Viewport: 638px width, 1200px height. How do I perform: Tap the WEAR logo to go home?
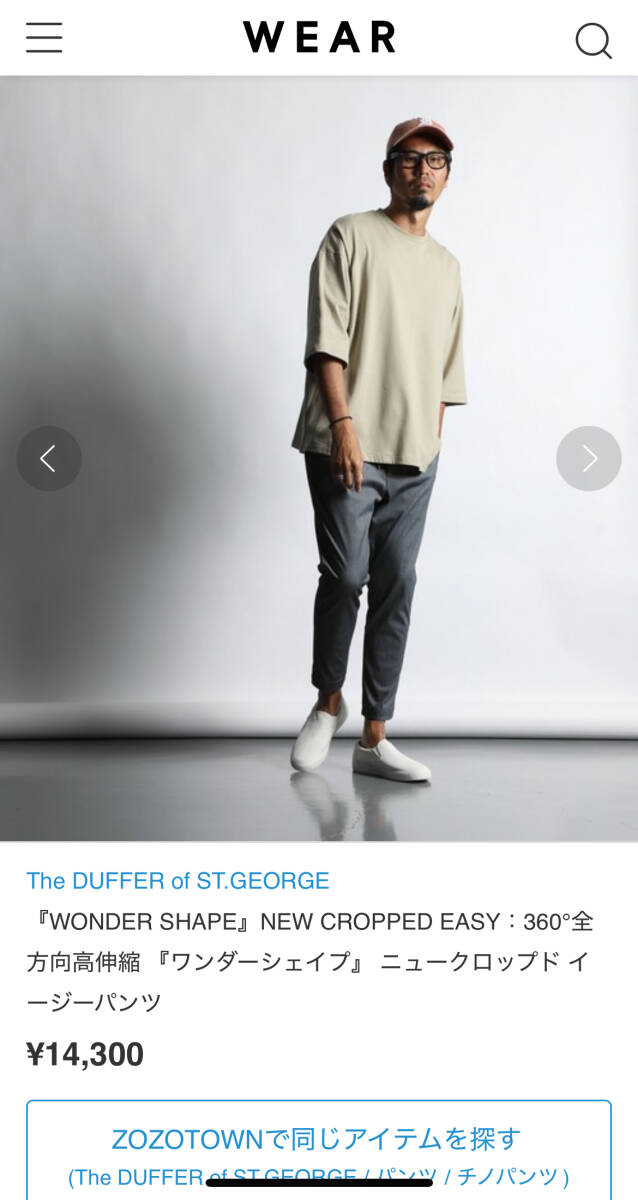[319, 38]
